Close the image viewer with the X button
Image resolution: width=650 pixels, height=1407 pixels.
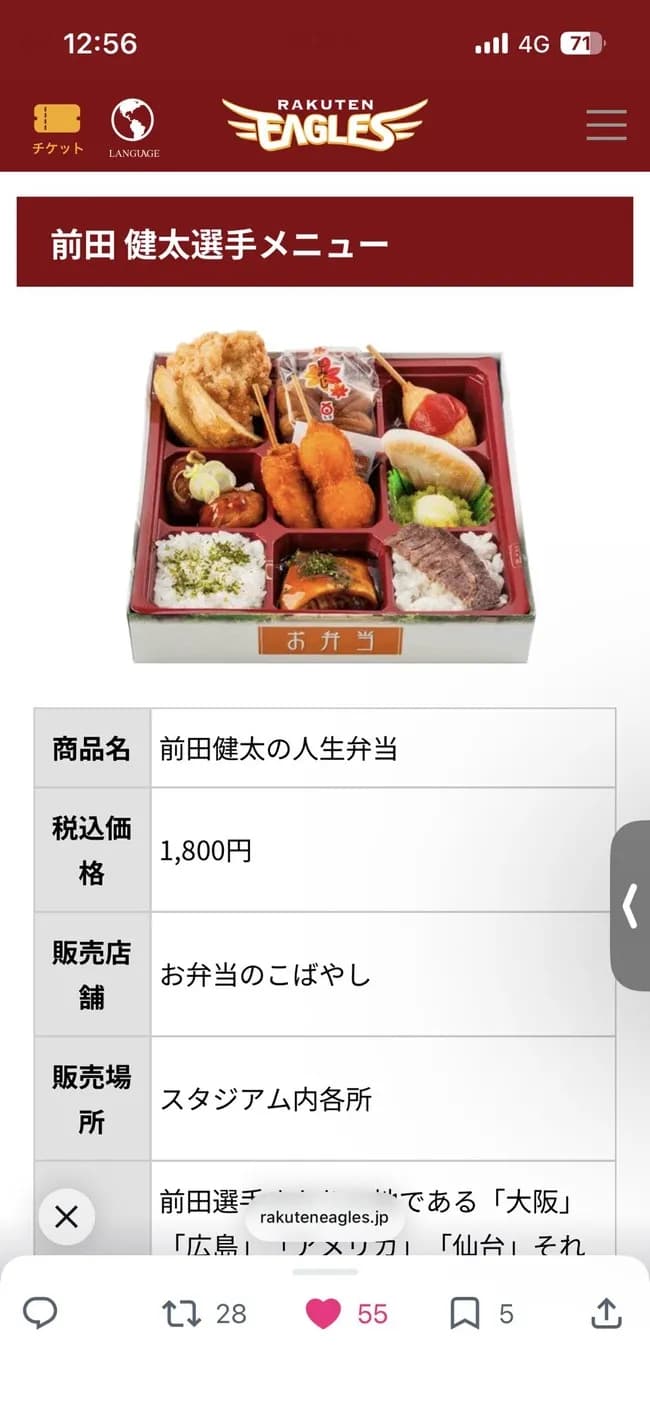[66, 1216]
